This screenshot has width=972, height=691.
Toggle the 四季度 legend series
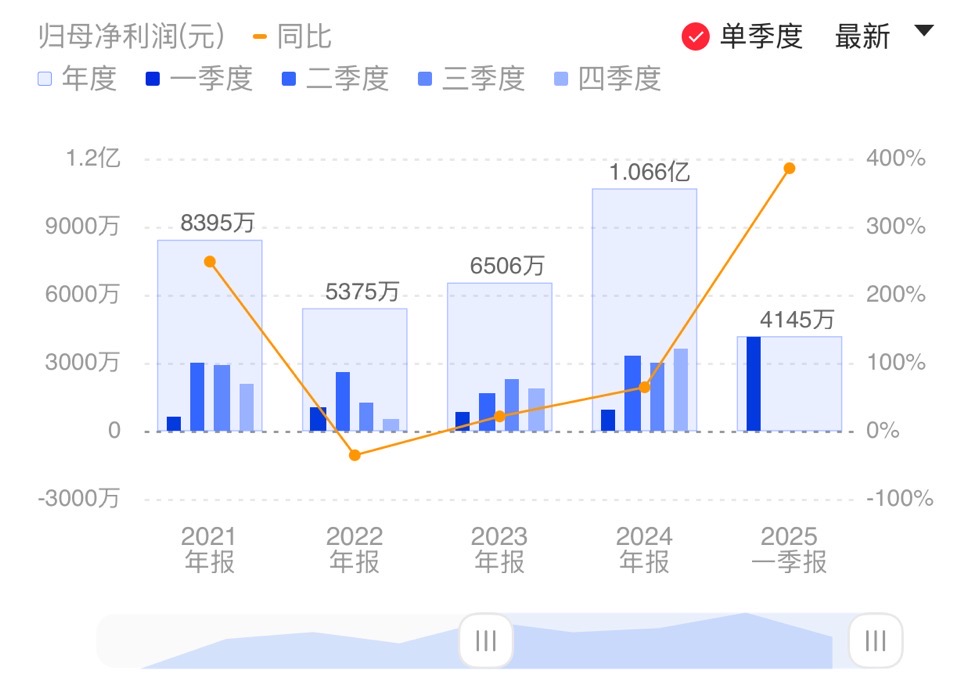606,79
